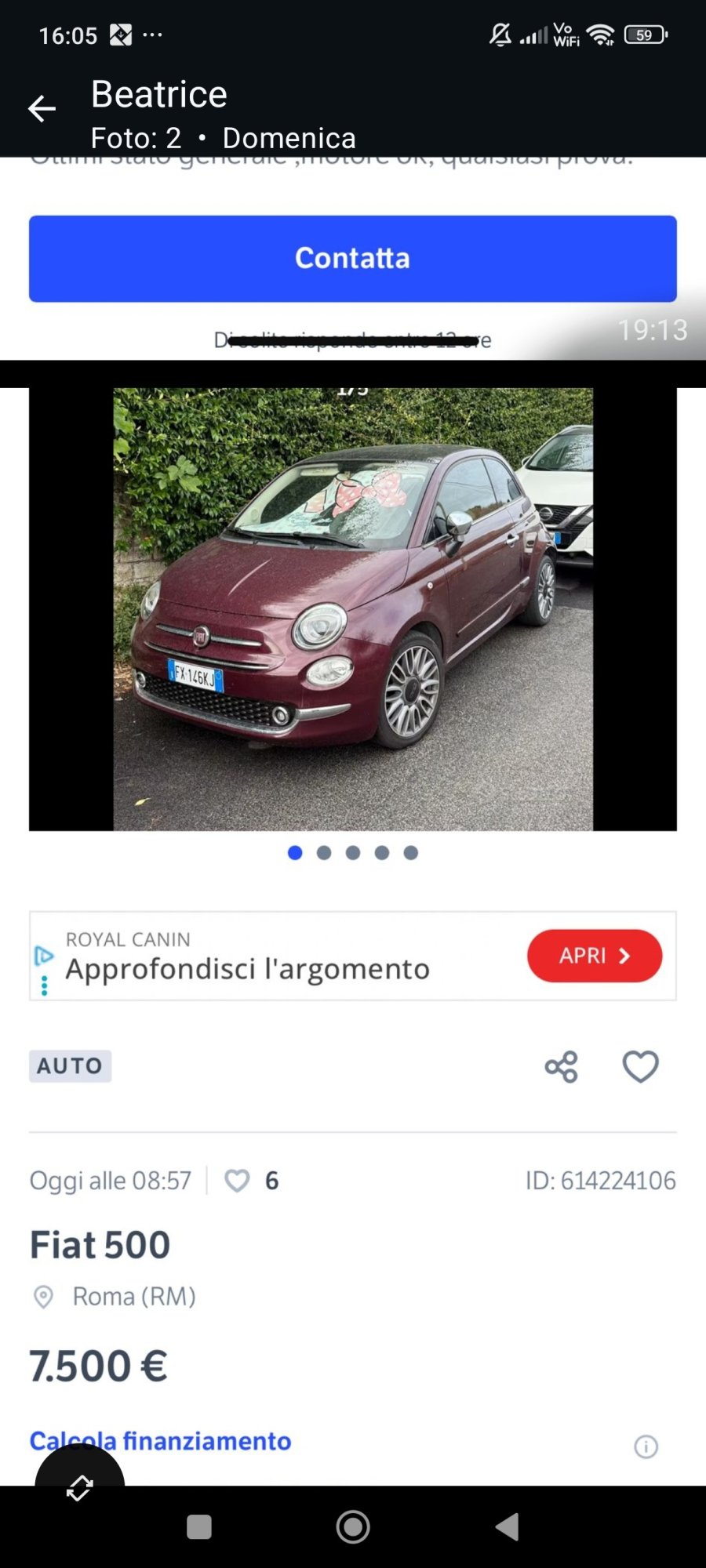
Task: Tap the location pin beside Roma (RM)
Action: point(43,1296)
